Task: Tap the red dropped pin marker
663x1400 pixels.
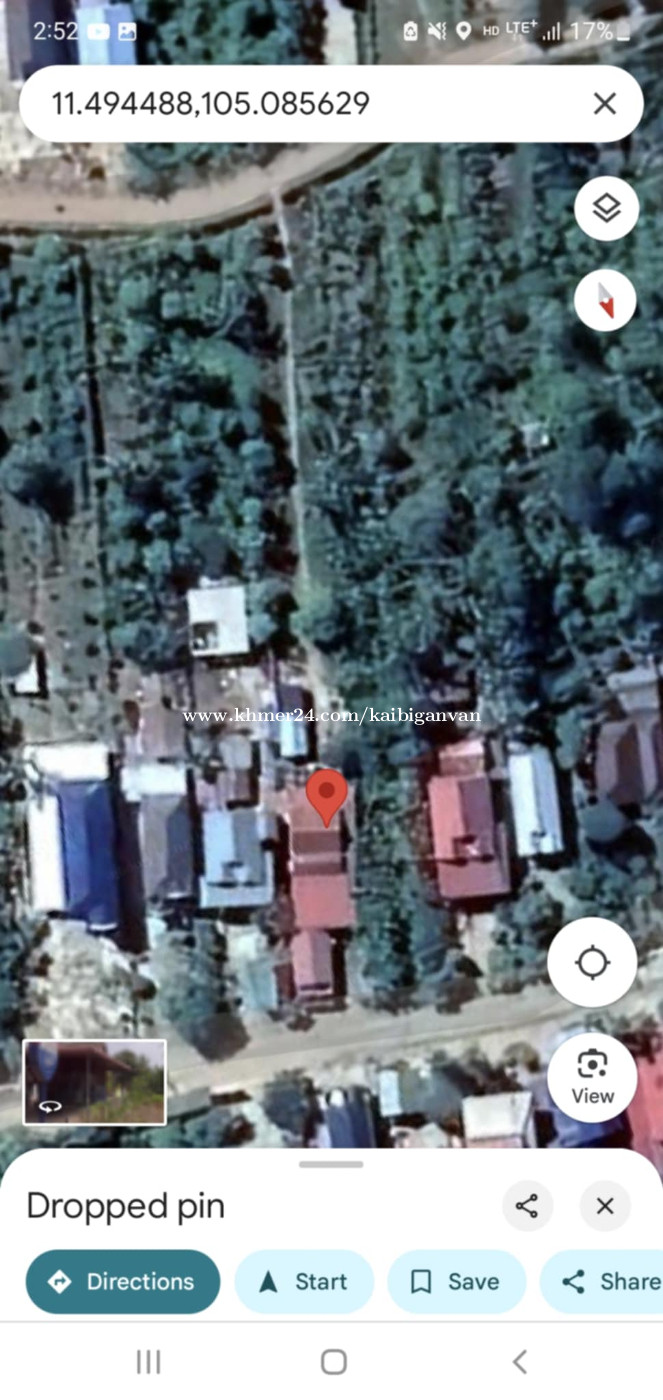Action: click(x=326, y=797)
